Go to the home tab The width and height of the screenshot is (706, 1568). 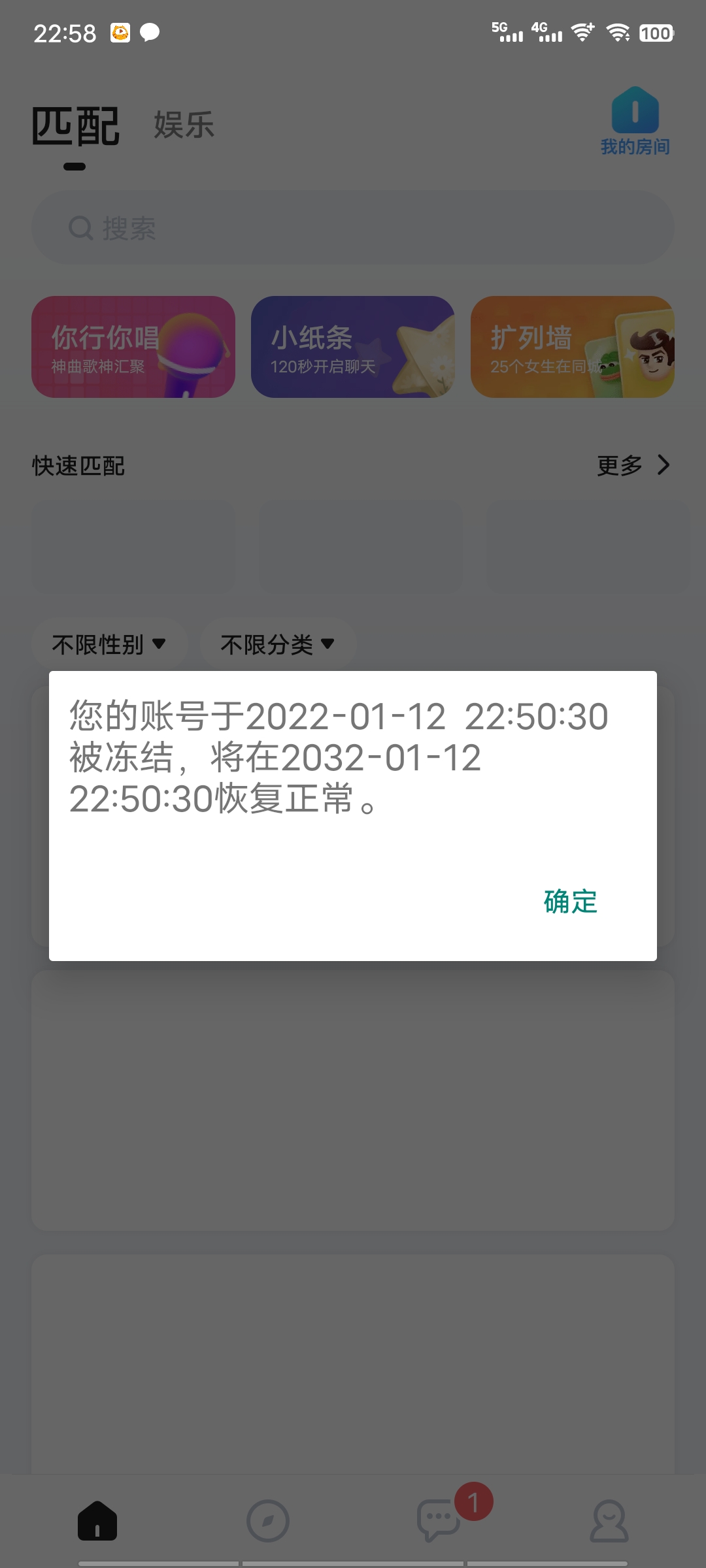click(97, 1520)
